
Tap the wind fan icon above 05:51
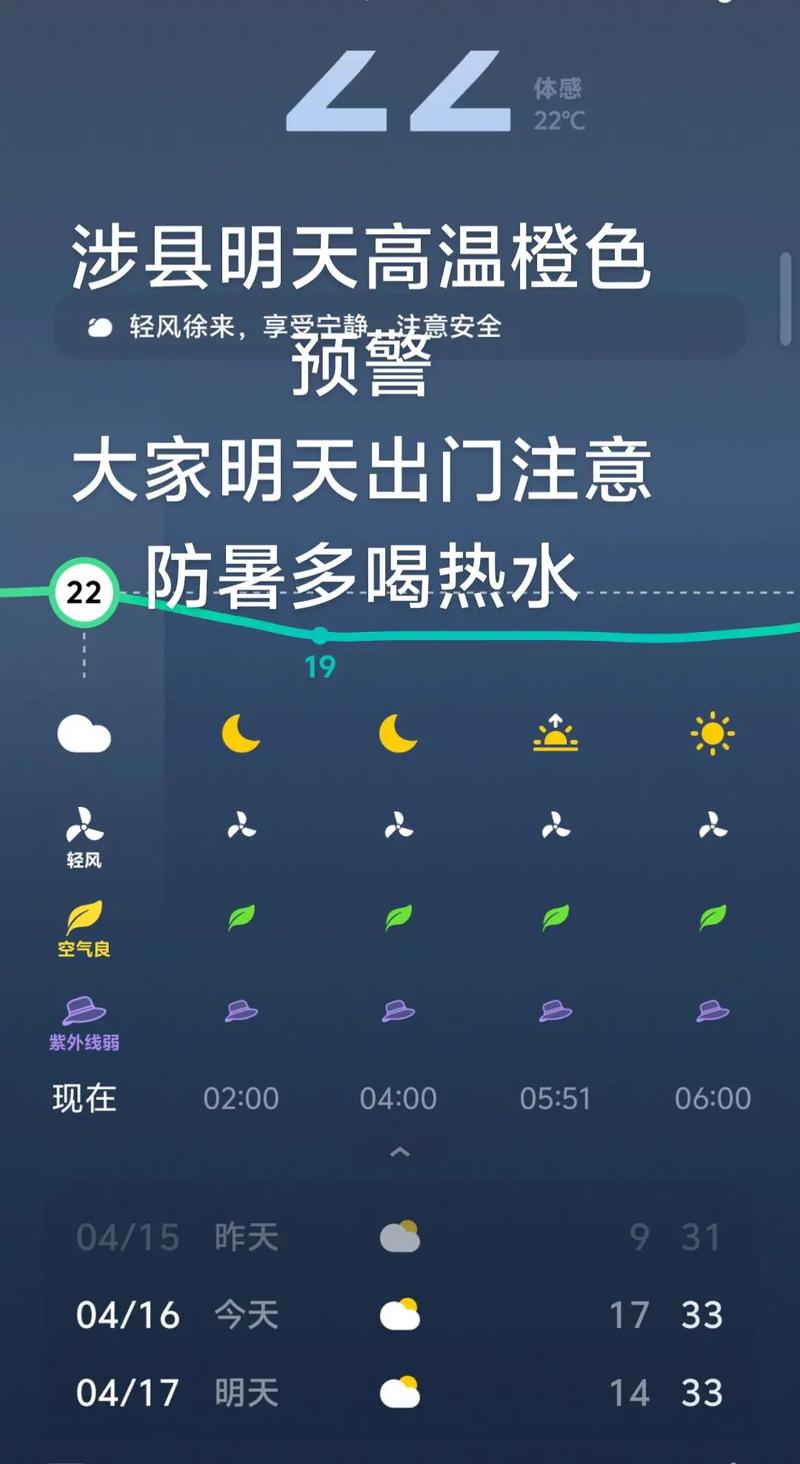555,826
